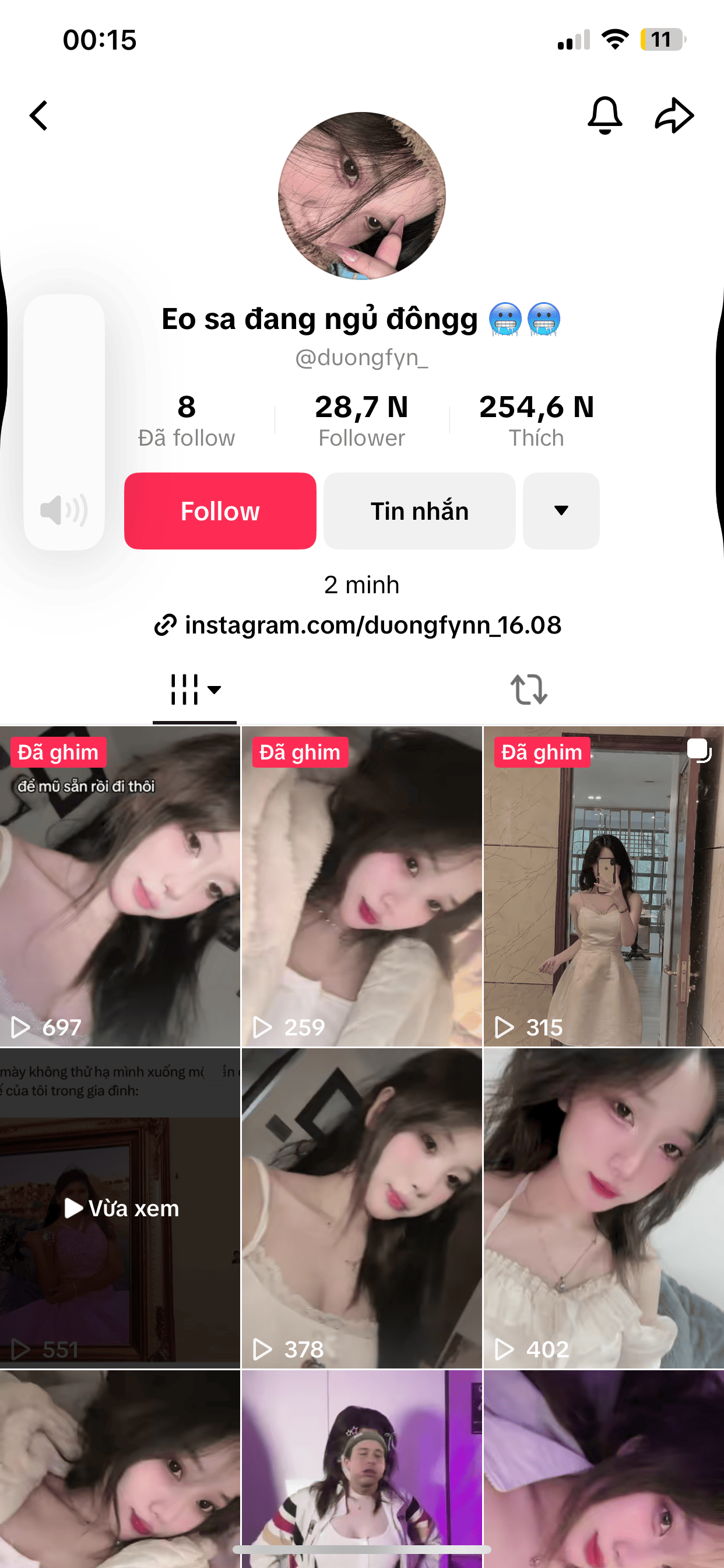Image resolution: width=724 pixels, height=1568 pixels.
Task: Expand the suggested accounts dropdown arrow
Action: coord(560,510)
